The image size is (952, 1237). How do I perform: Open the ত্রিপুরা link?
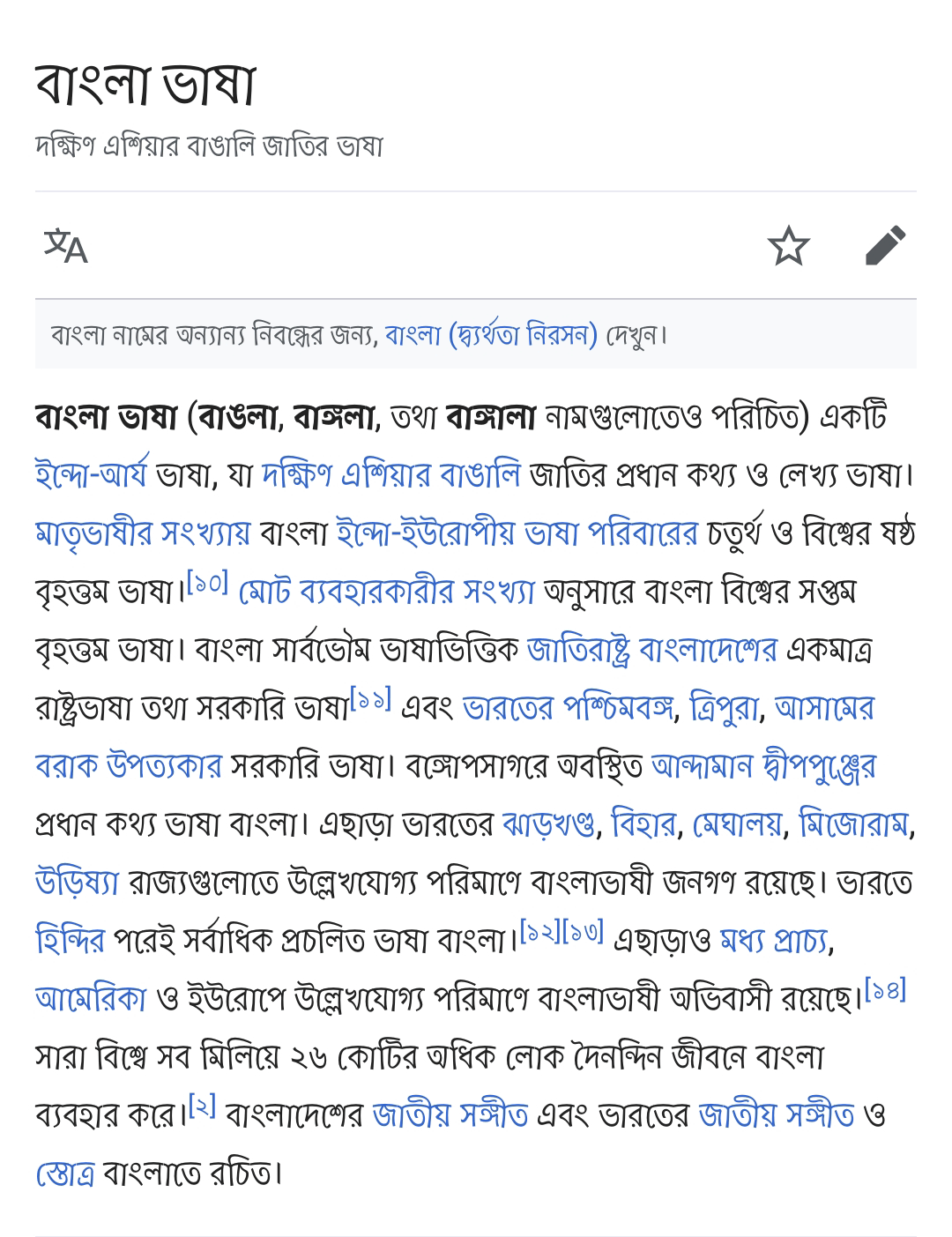[x=724, y=707]
